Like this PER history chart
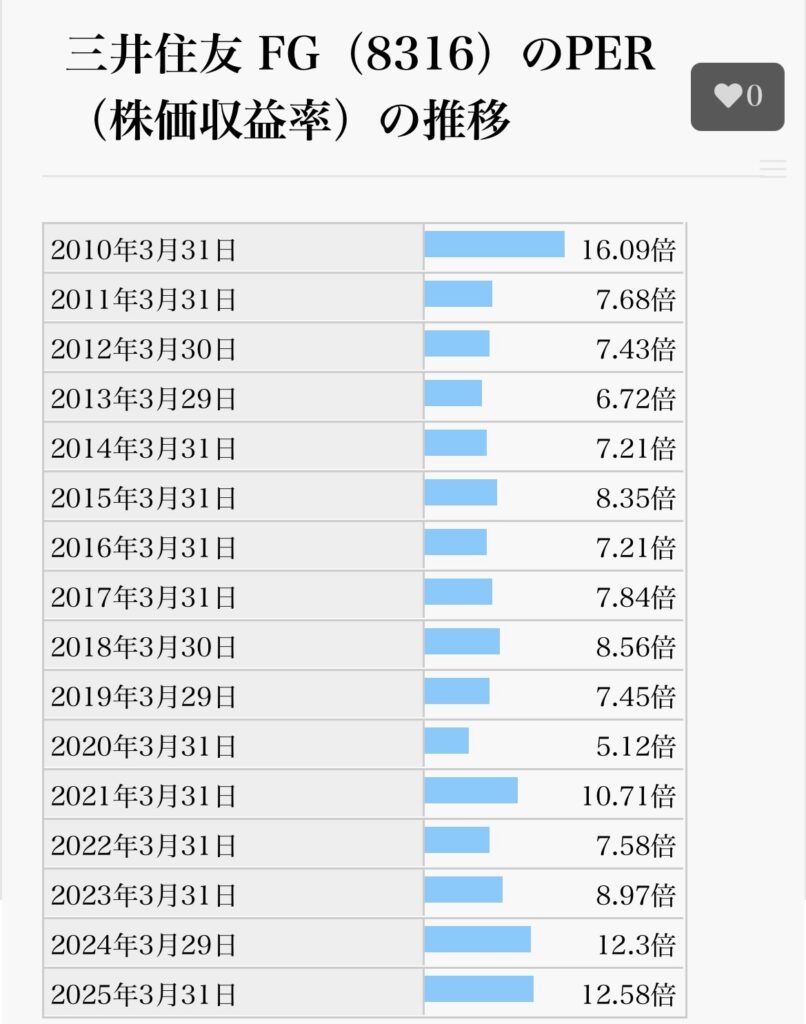The width and height of the screenshot is (806, 1024). tap(737, 97)
